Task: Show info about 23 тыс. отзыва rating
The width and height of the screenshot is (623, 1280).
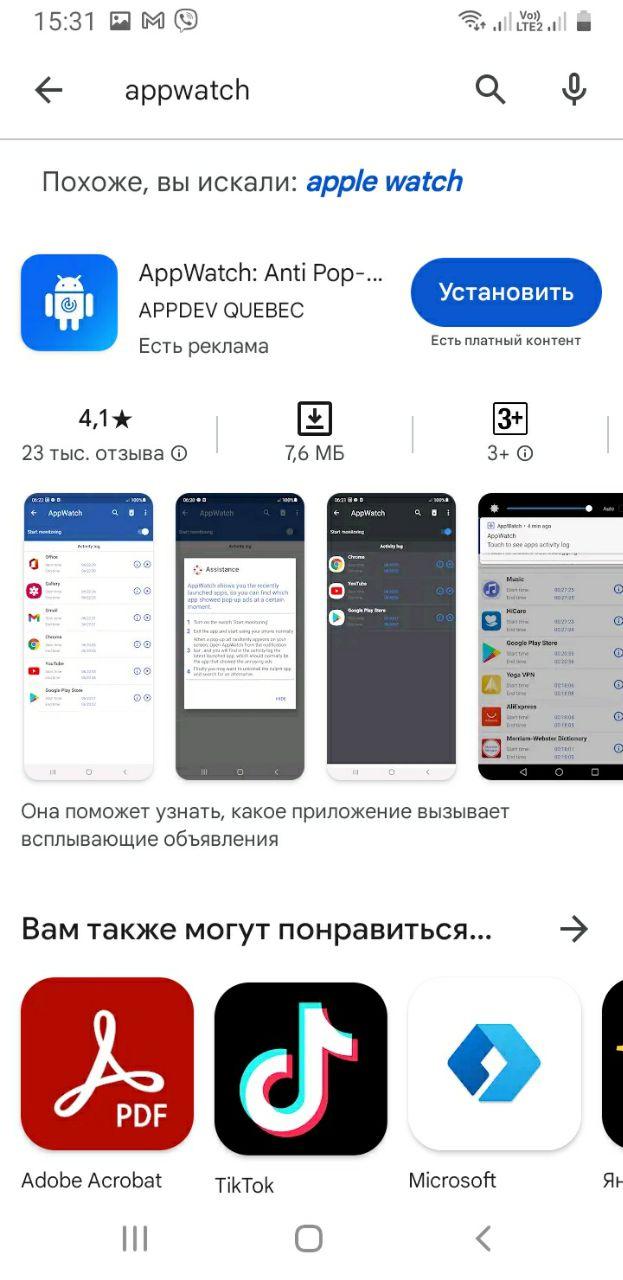Action: pos(179,453)
